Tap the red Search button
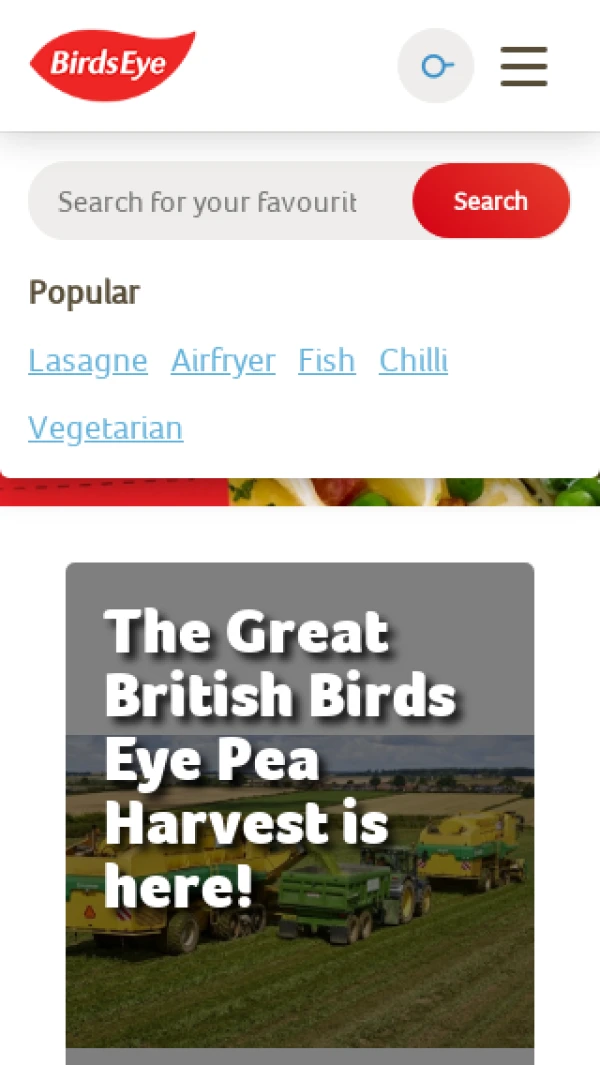Image resolution: width=600 pixels, height=1065 pixels. pyautogui.click(x=490, y=201)
